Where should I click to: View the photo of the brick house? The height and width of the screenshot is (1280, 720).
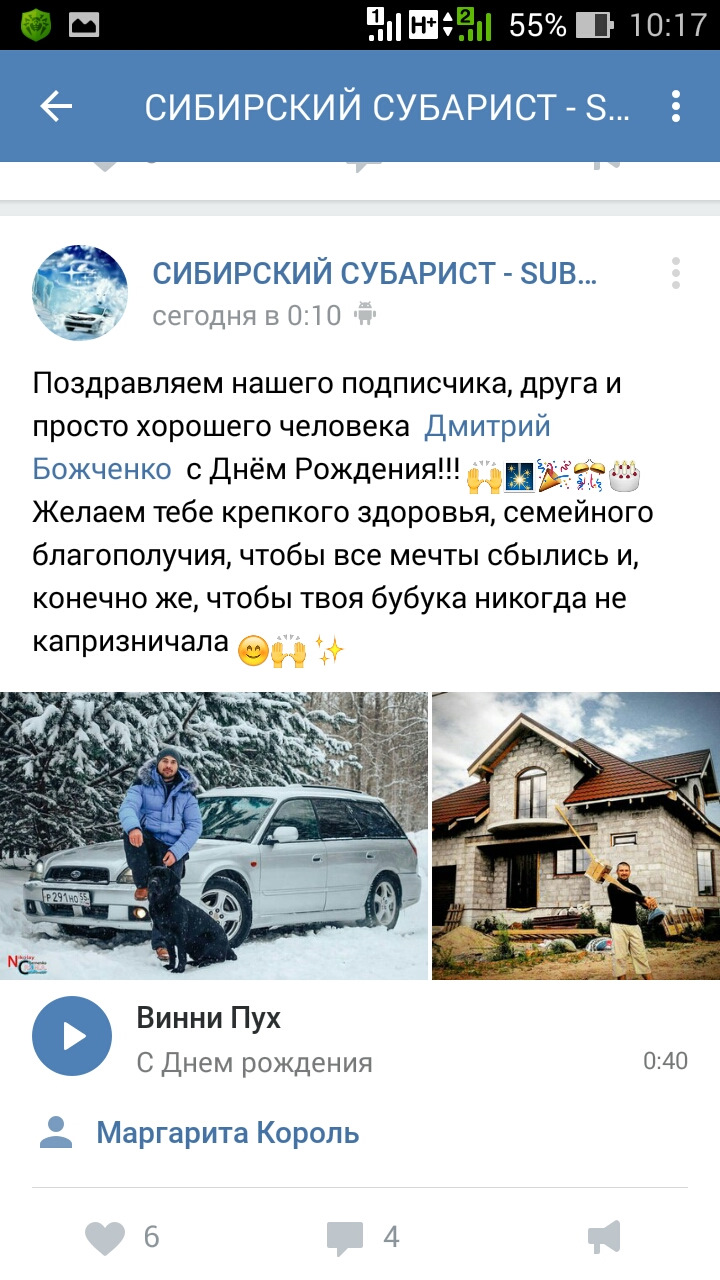pyautogui.click(x=576, y=835)
